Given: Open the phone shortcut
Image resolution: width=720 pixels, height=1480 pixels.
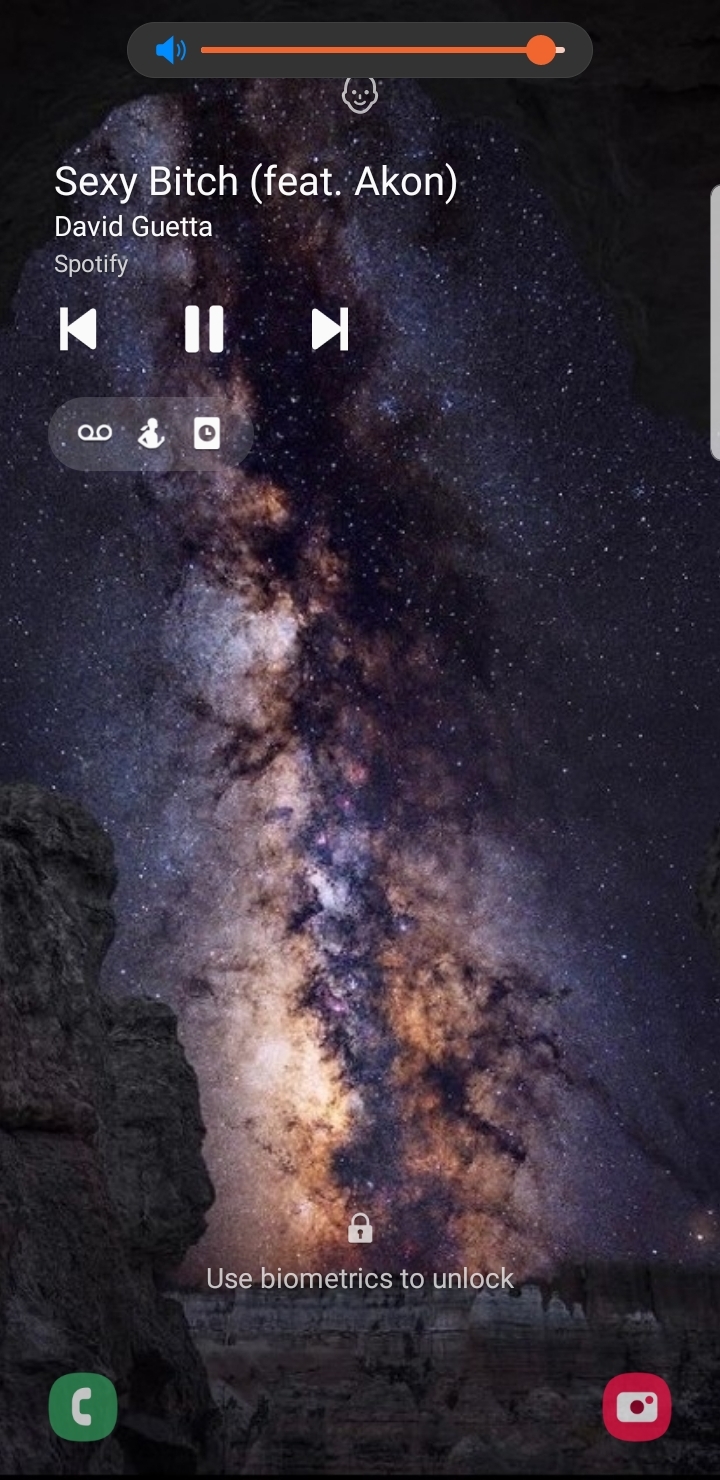Looking at the screenshot, I should (x=83, y=1407).
